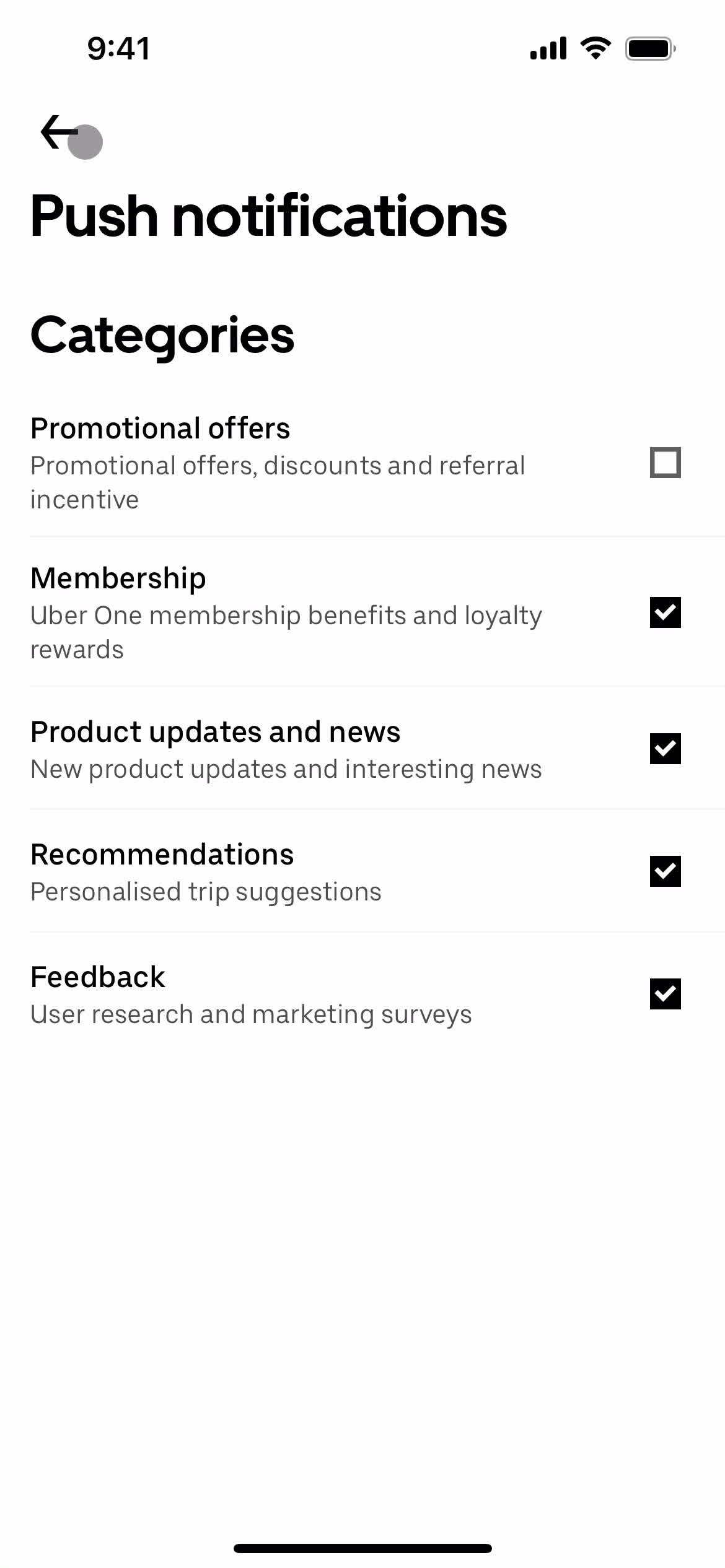The image size is (725, 1568).
Task: Tap the clock in the status bar
Action: coord(118,48)
